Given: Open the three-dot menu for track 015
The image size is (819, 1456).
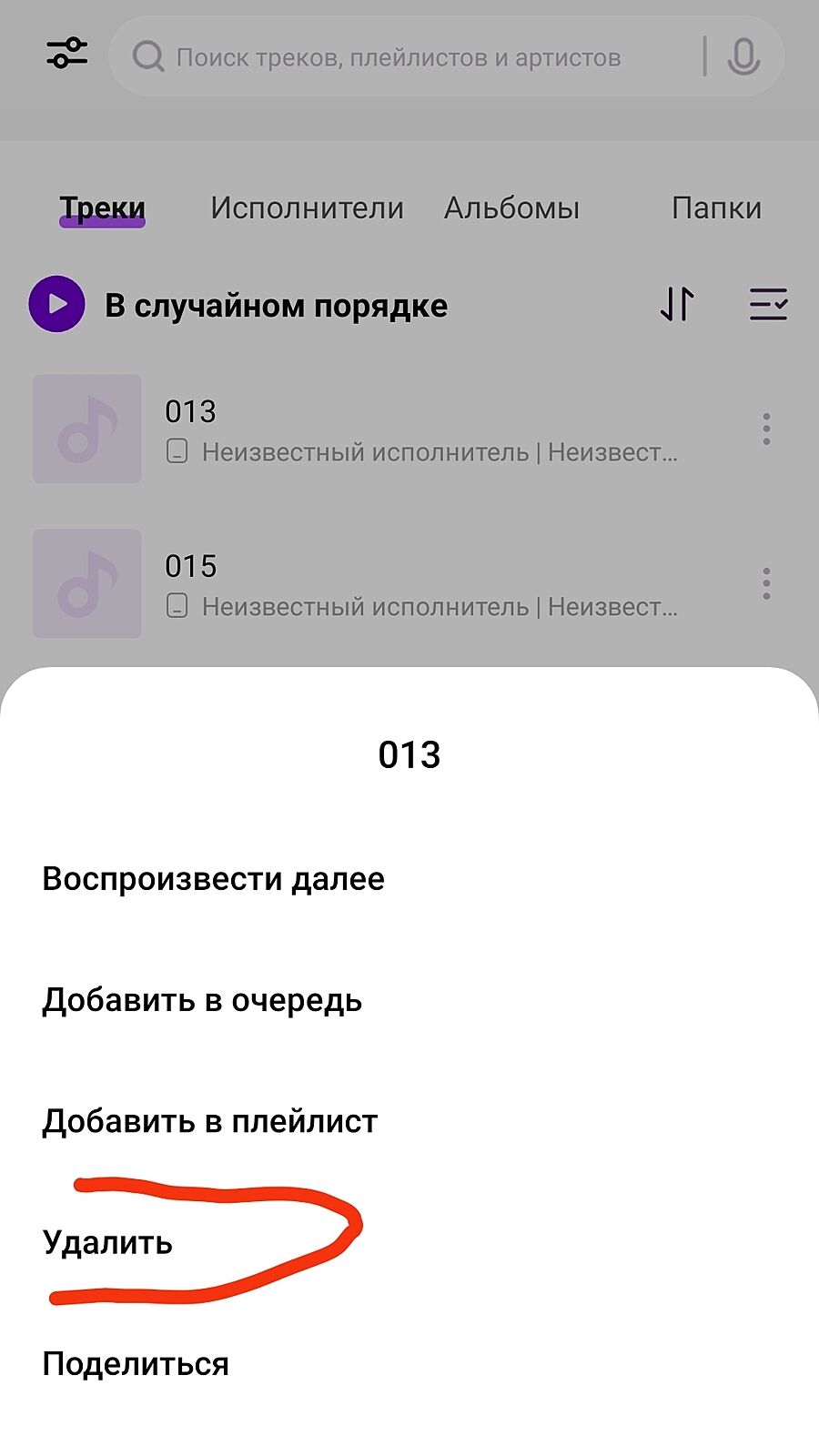Looking at the screenshot, I should pyautogui.click(x=766, y=583).
